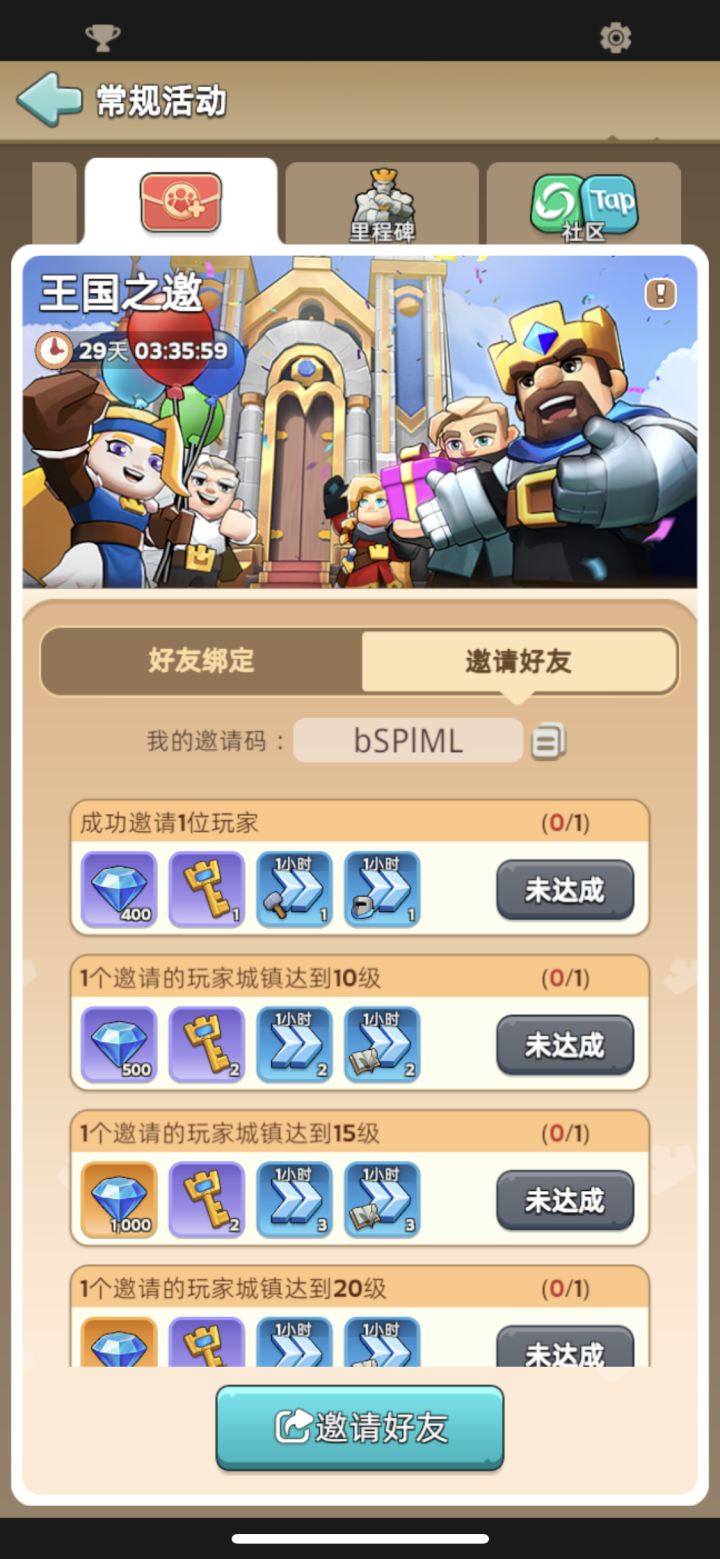The height and width of the screenshot is (1559, 720).
Task: Tap 未达成 on the first invite task
Action: 564,889
